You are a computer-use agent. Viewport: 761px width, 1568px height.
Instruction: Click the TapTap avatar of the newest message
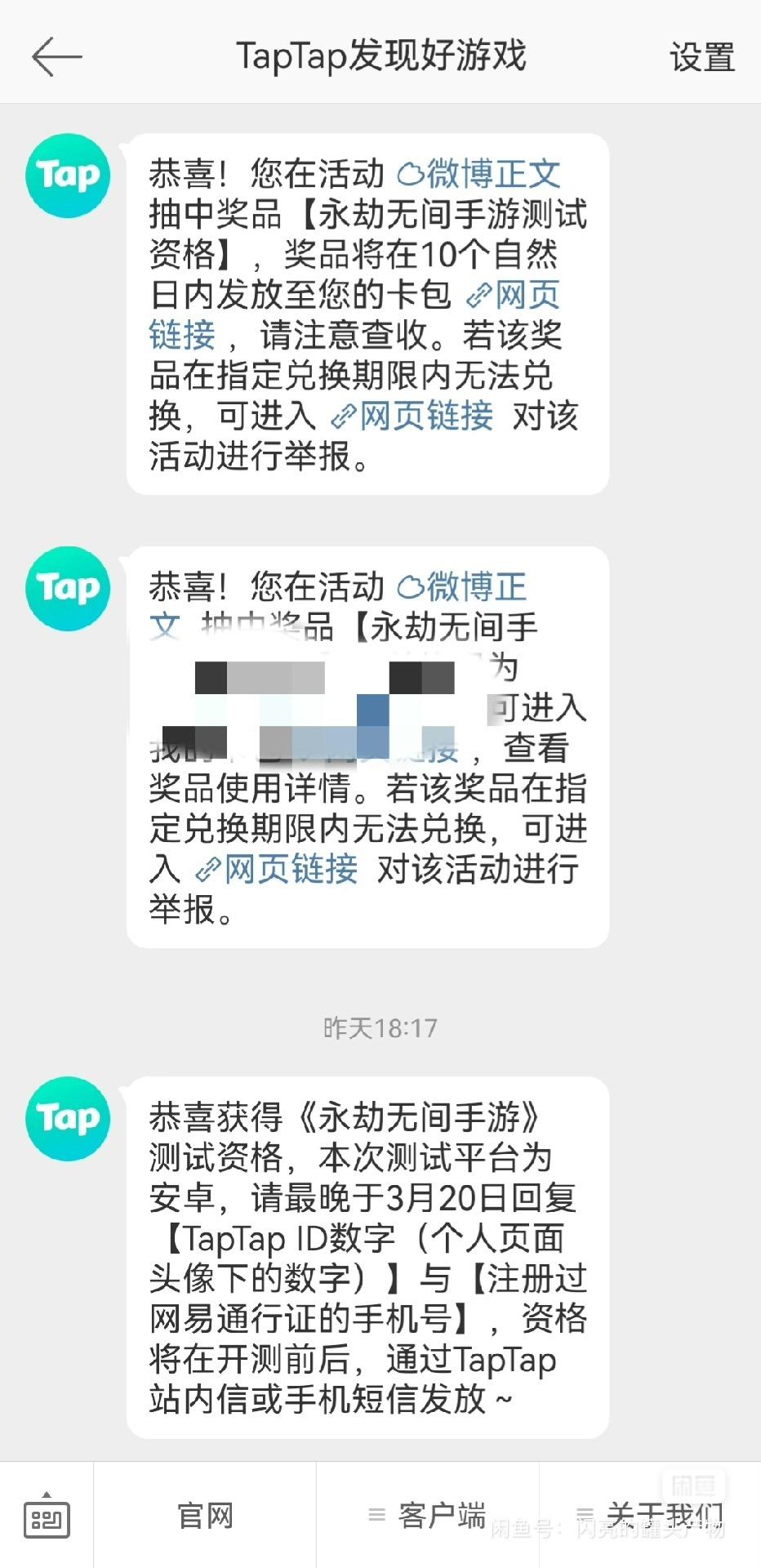67,1117
